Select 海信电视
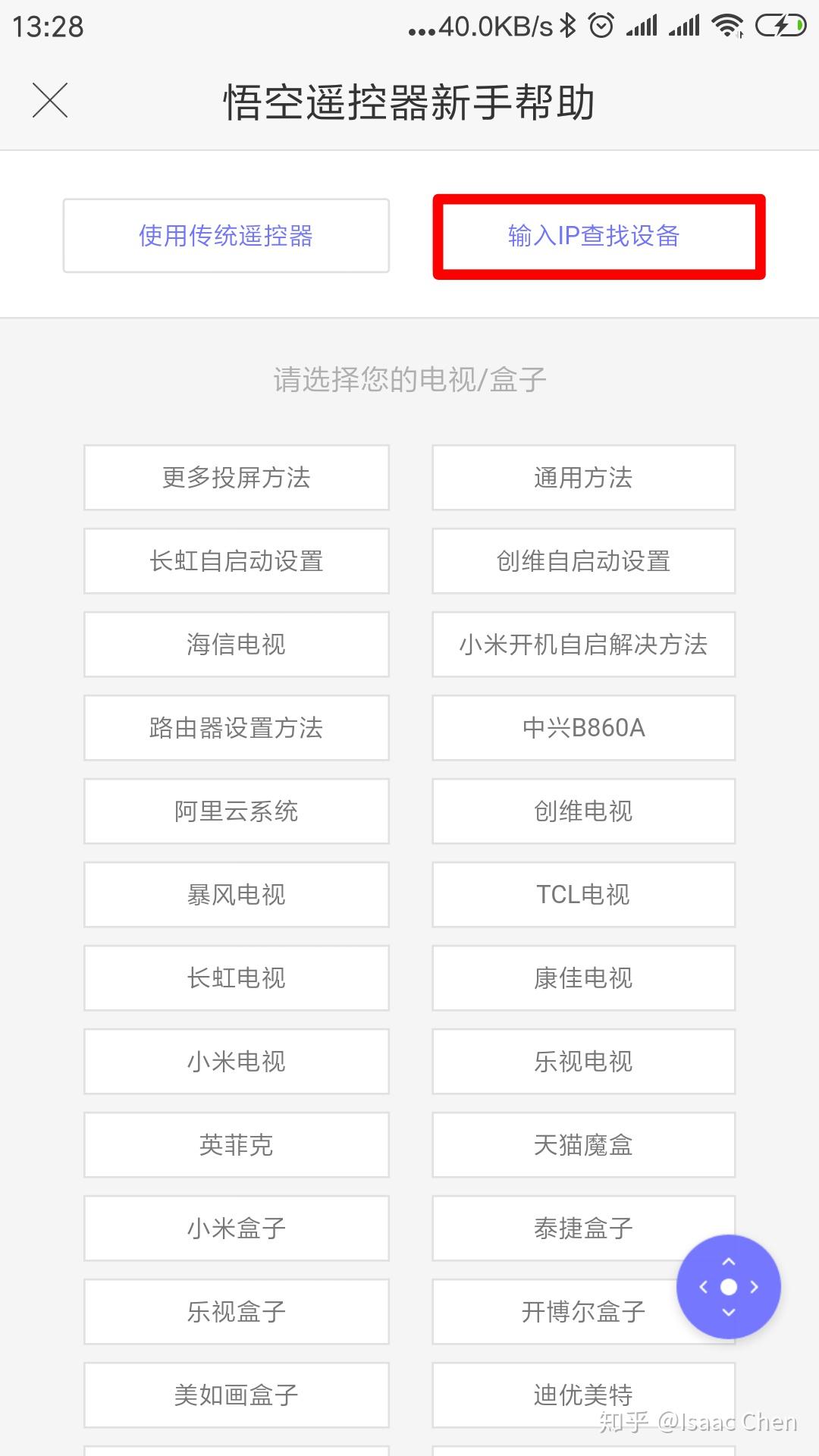This screenshot has width=819, height=1456. click(x=237, y=645)
